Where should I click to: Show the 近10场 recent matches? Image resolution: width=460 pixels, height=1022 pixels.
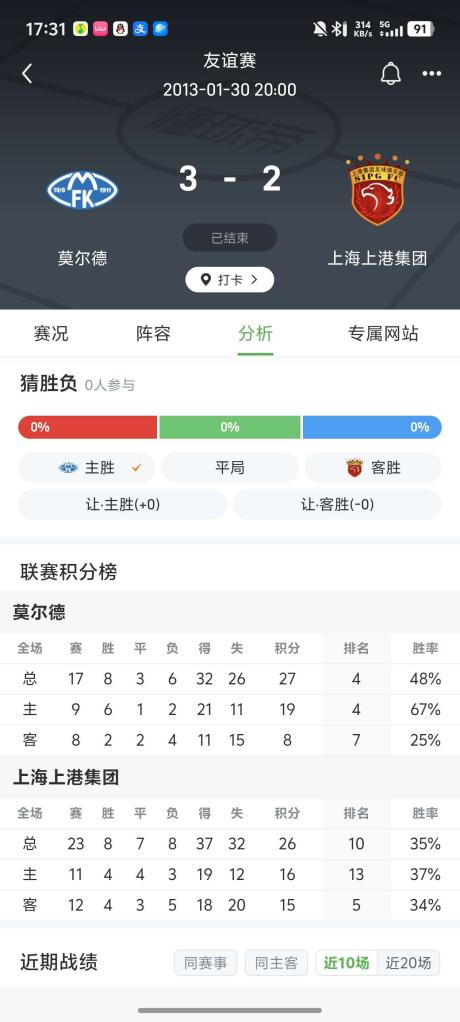click(x=347, y=963)
